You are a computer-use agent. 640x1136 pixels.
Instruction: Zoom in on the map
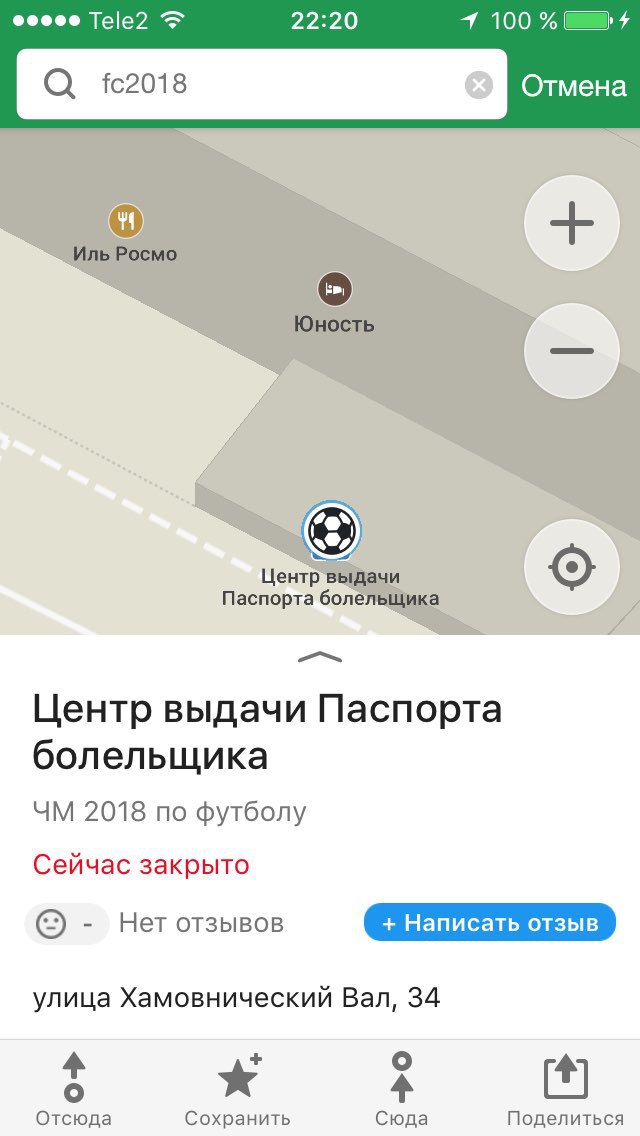coord(572,223)
